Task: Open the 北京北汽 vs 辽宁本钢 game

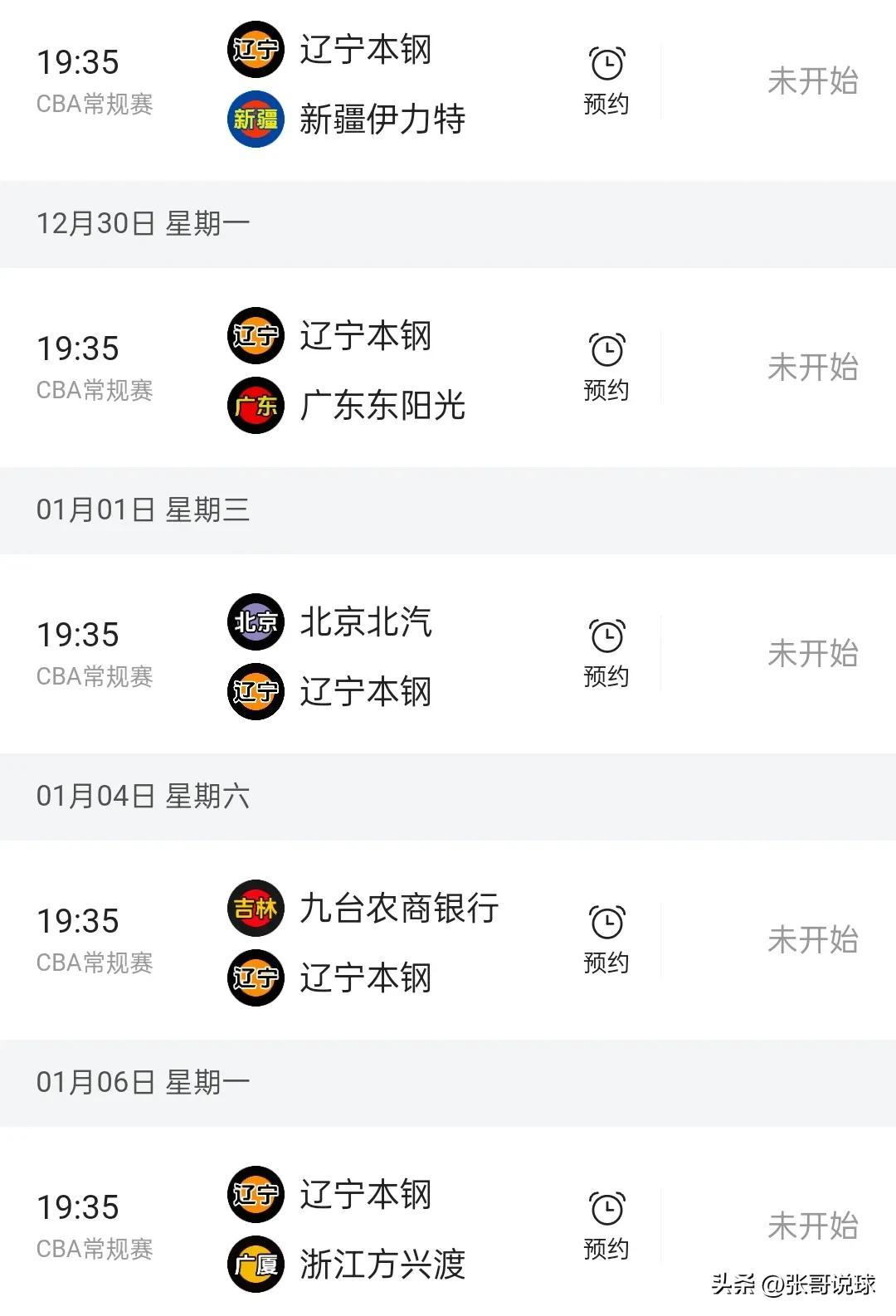Action: click(365, 656)
